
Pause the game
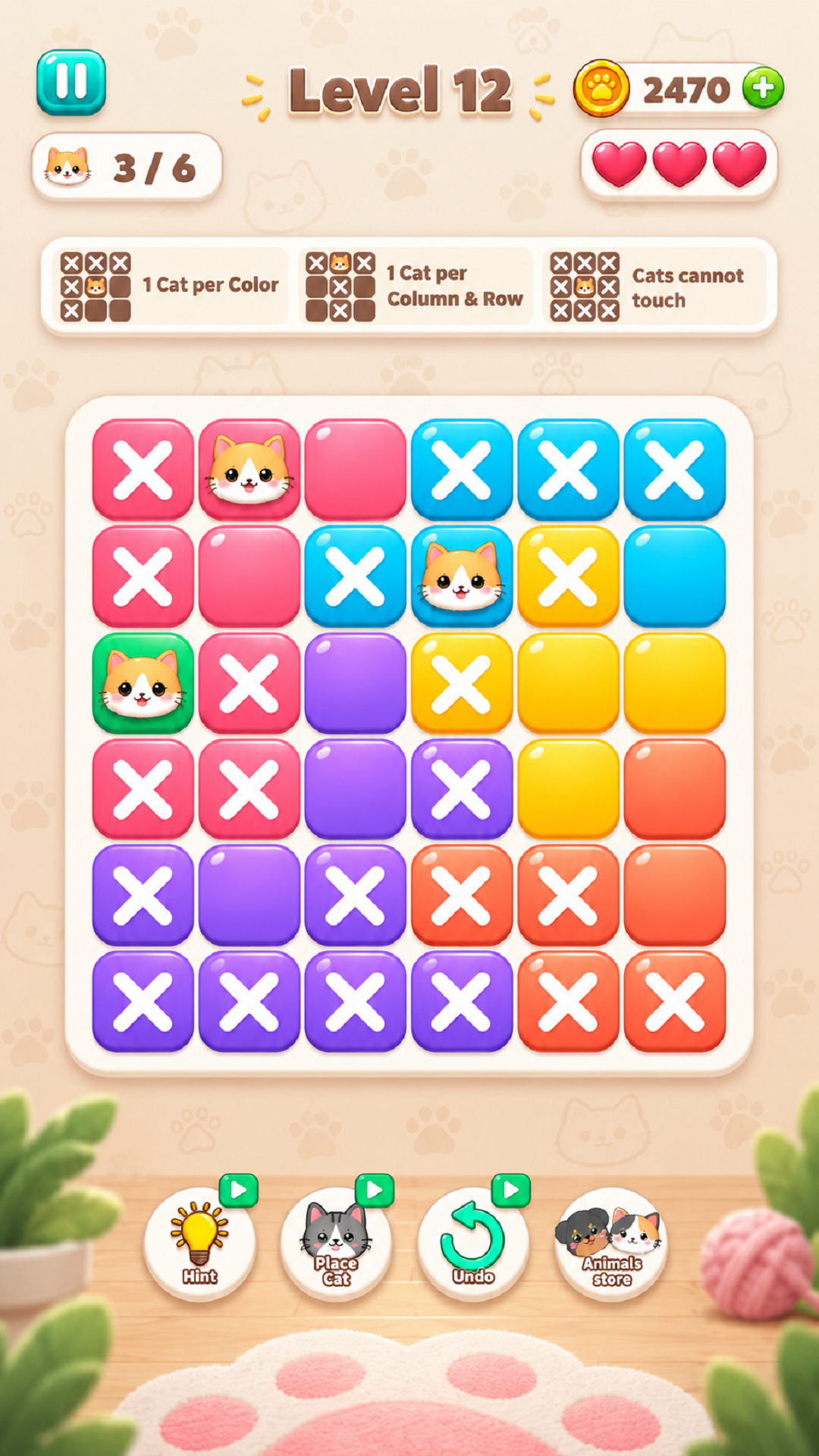(x=71, y=82)
